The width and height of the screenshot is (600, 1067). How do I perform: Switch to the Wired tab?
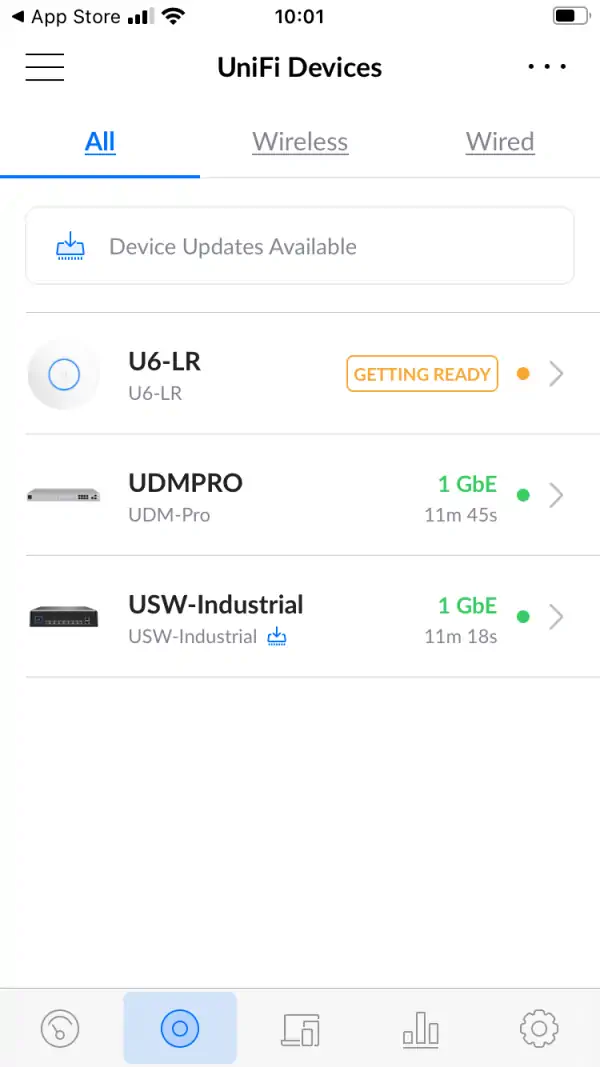pos(500,142)
